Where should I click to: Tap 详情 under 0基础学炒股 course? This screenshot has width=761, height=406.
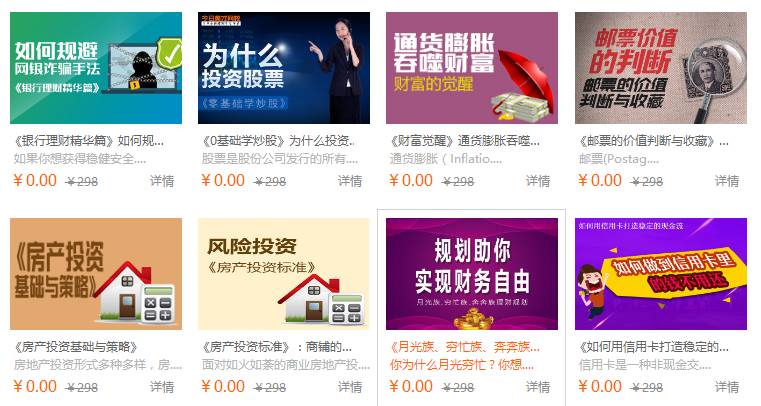tap(350, 181)
